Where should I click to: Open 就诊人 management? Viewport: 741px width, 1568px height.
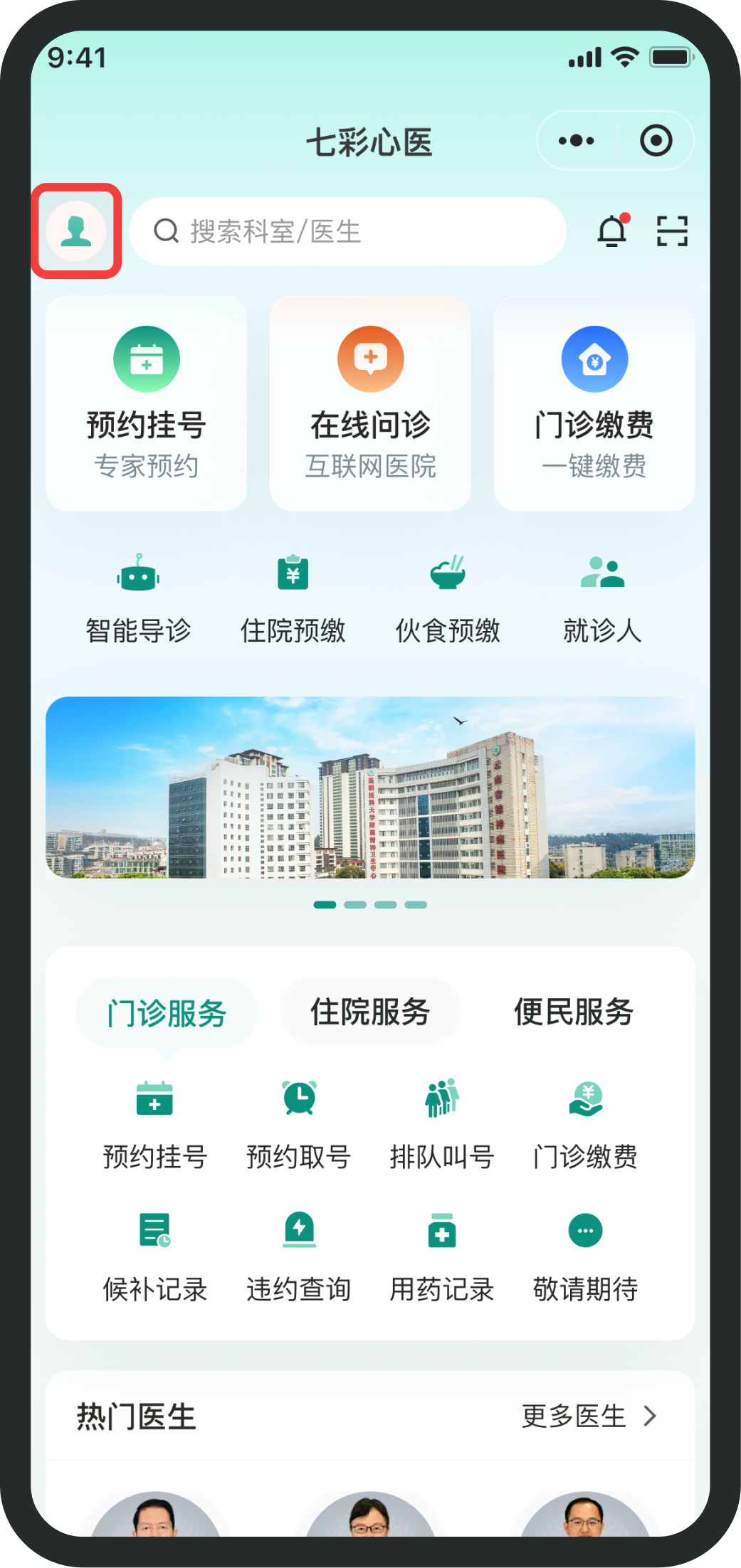pyautogui.click(x=602, y=598)
